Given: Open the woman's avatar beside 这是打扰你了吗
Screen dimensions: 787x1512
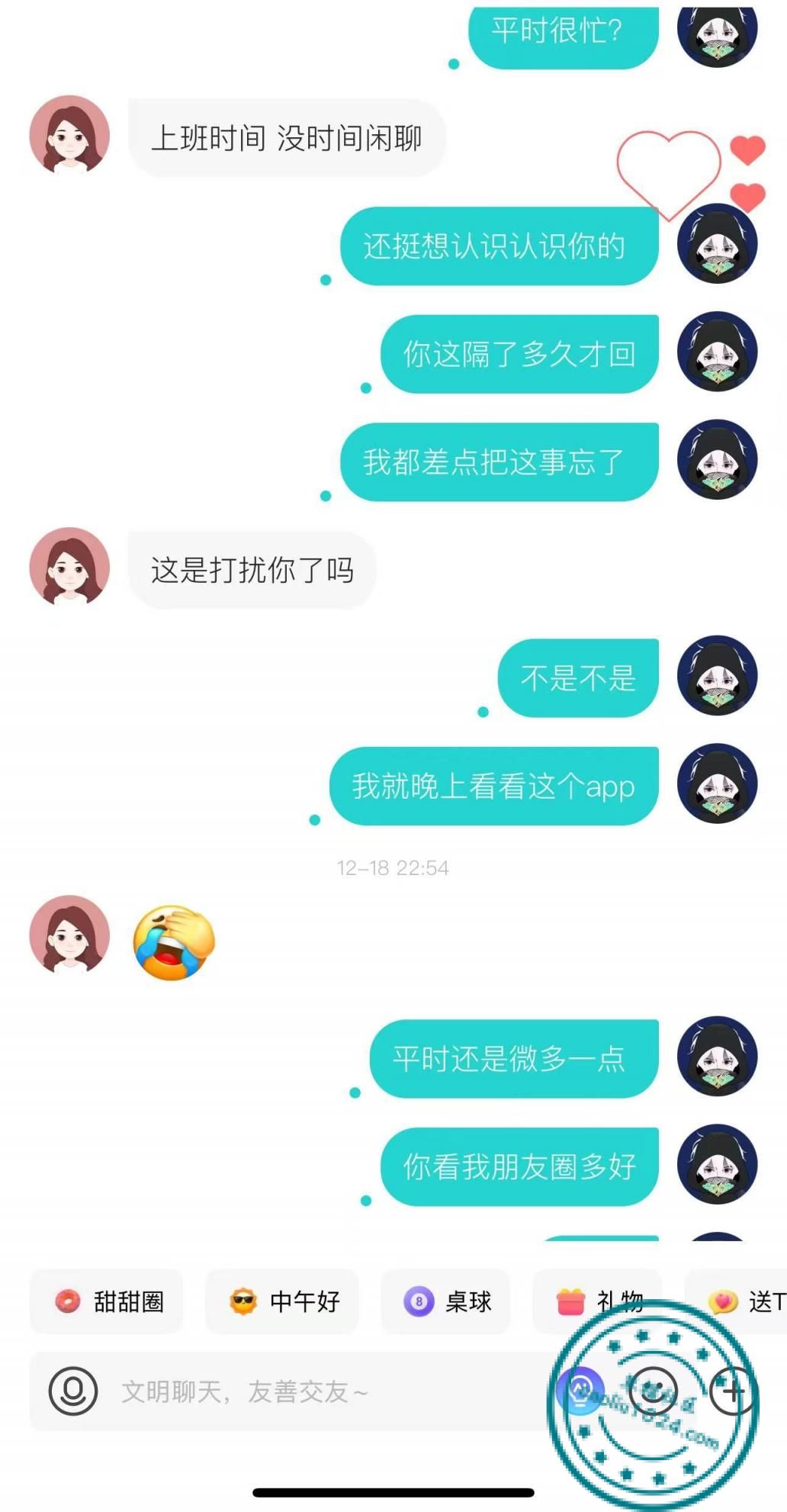Looking at the screenshot, I should [x=69, y=568].
